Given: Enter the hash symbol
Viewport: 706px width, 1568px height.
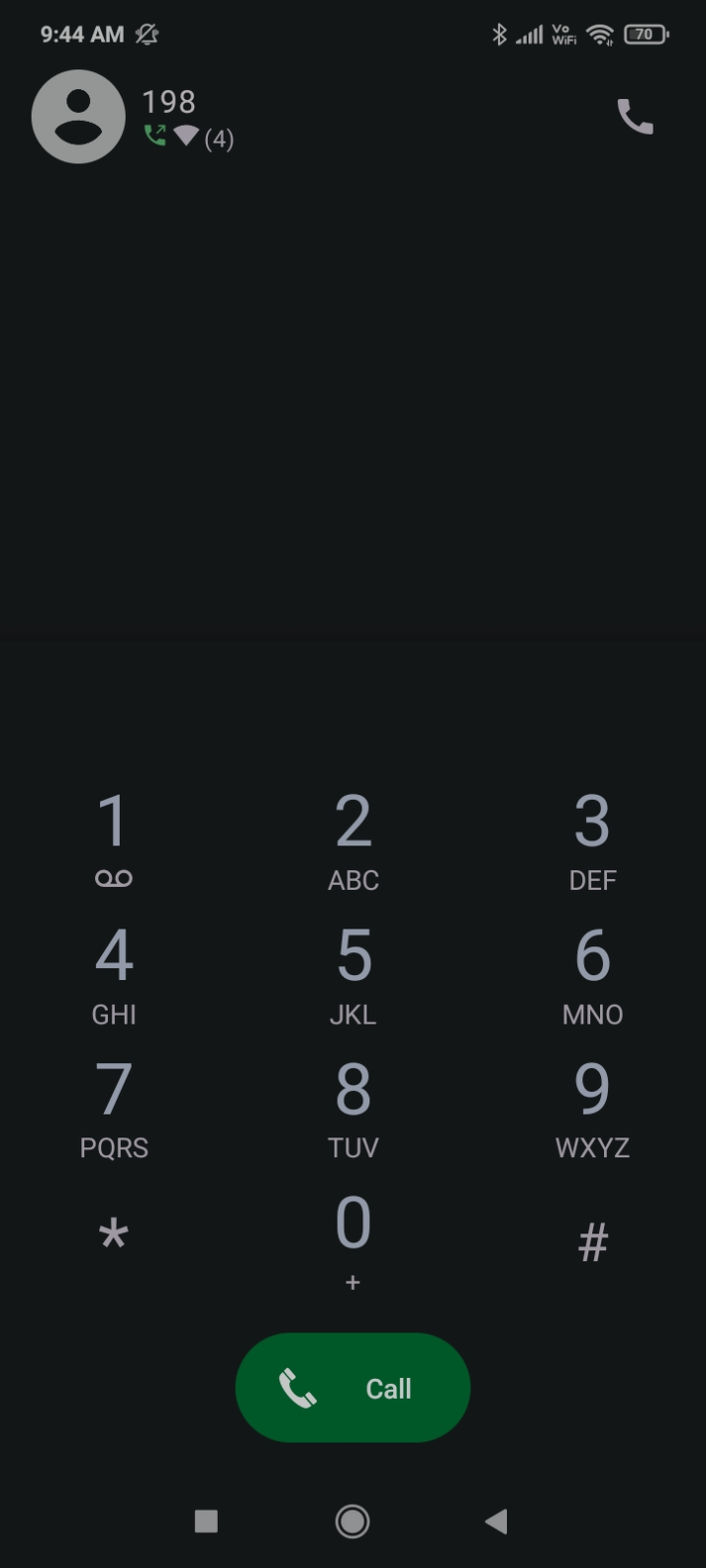Looking at the screenshot, I should coord(592,1242).
